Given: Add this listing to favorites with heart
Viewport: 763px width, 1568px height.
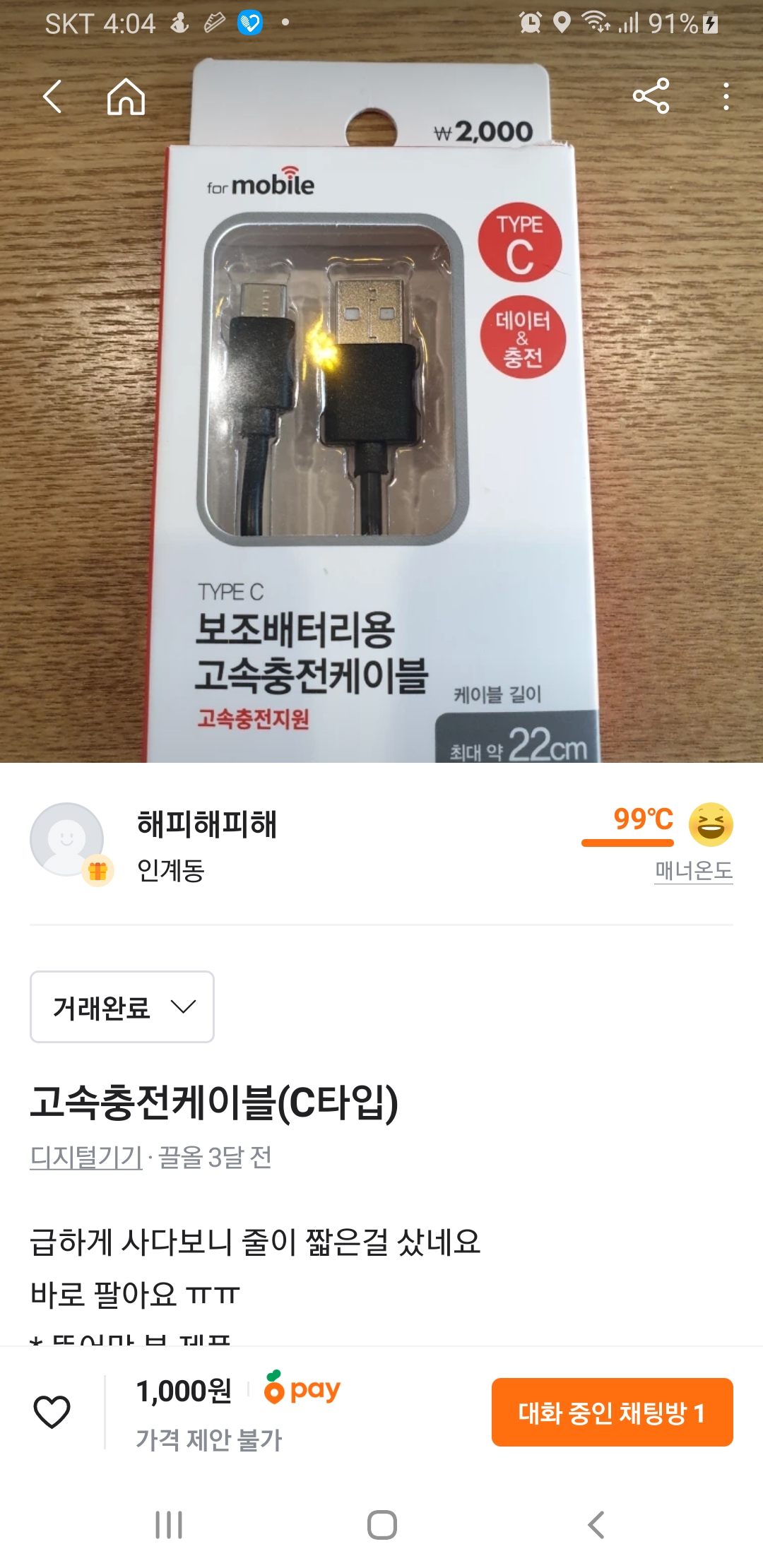Looking at the screenshot, I should click(52, 1412).
